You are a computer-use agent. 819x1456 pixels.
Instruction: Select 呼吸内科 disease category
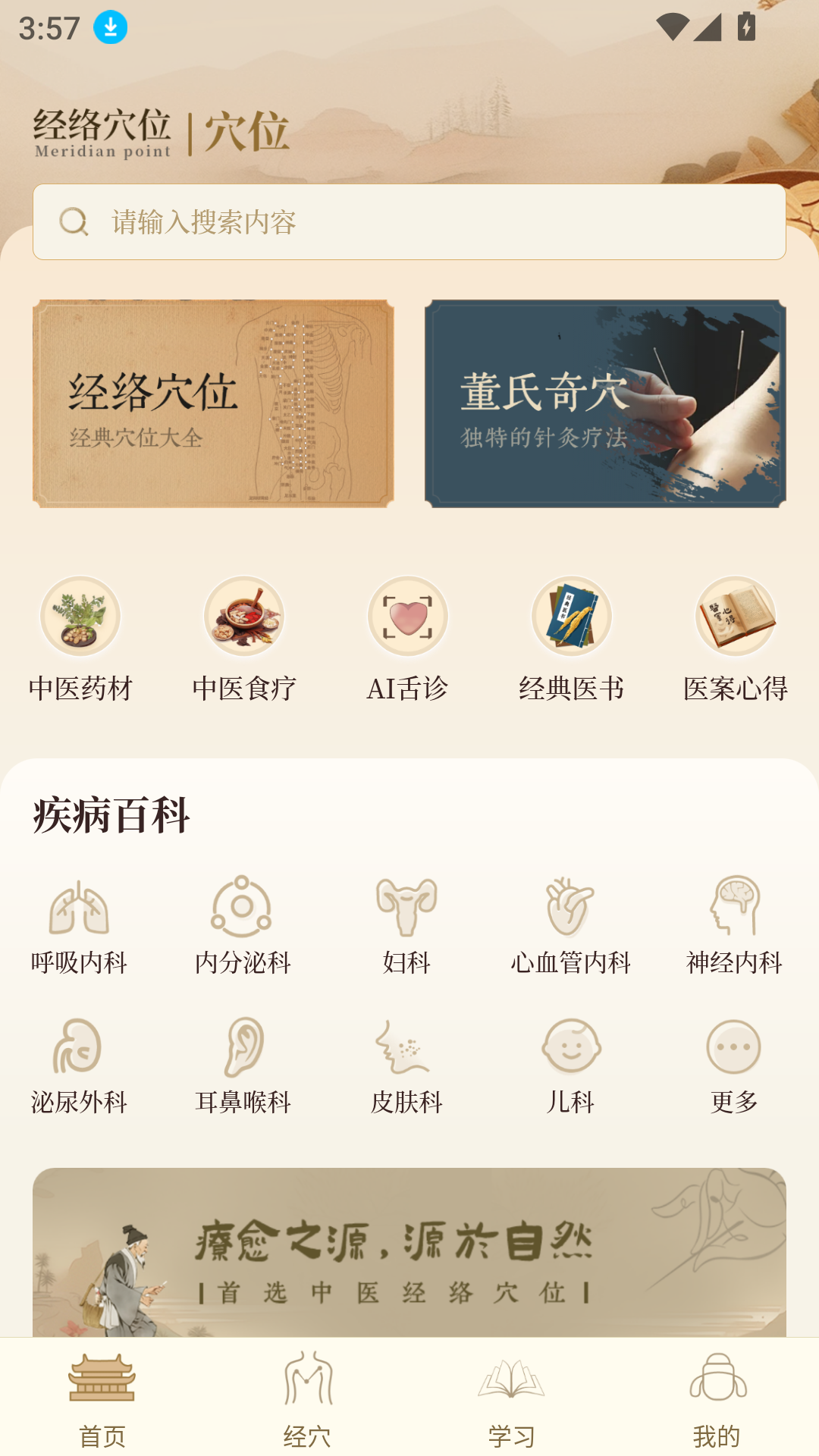click(80, 925)
